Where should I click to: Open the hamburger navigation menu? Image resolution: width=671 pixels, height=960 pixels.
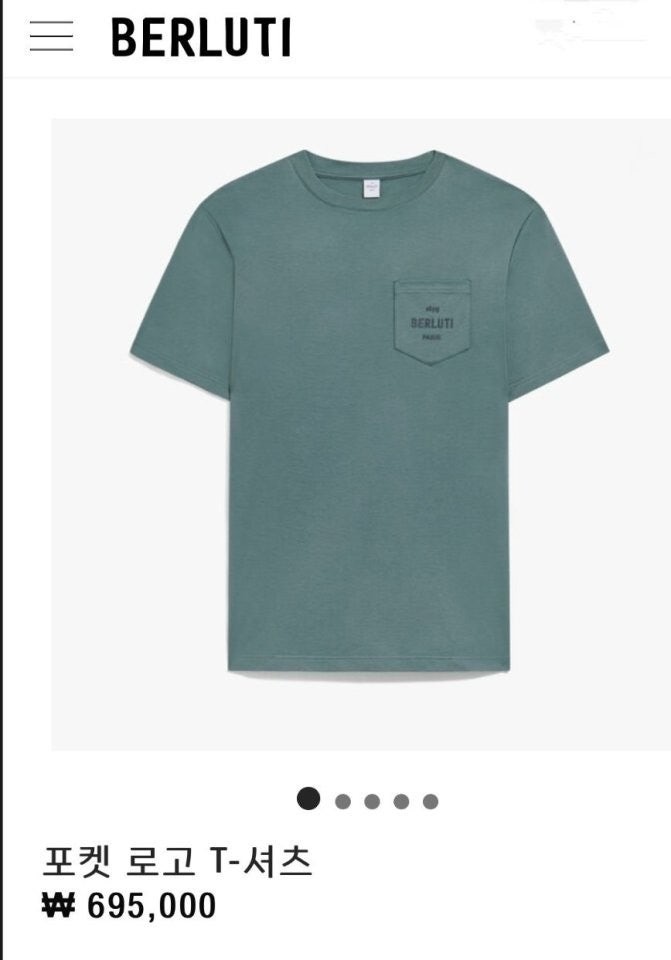pos(51,37)
